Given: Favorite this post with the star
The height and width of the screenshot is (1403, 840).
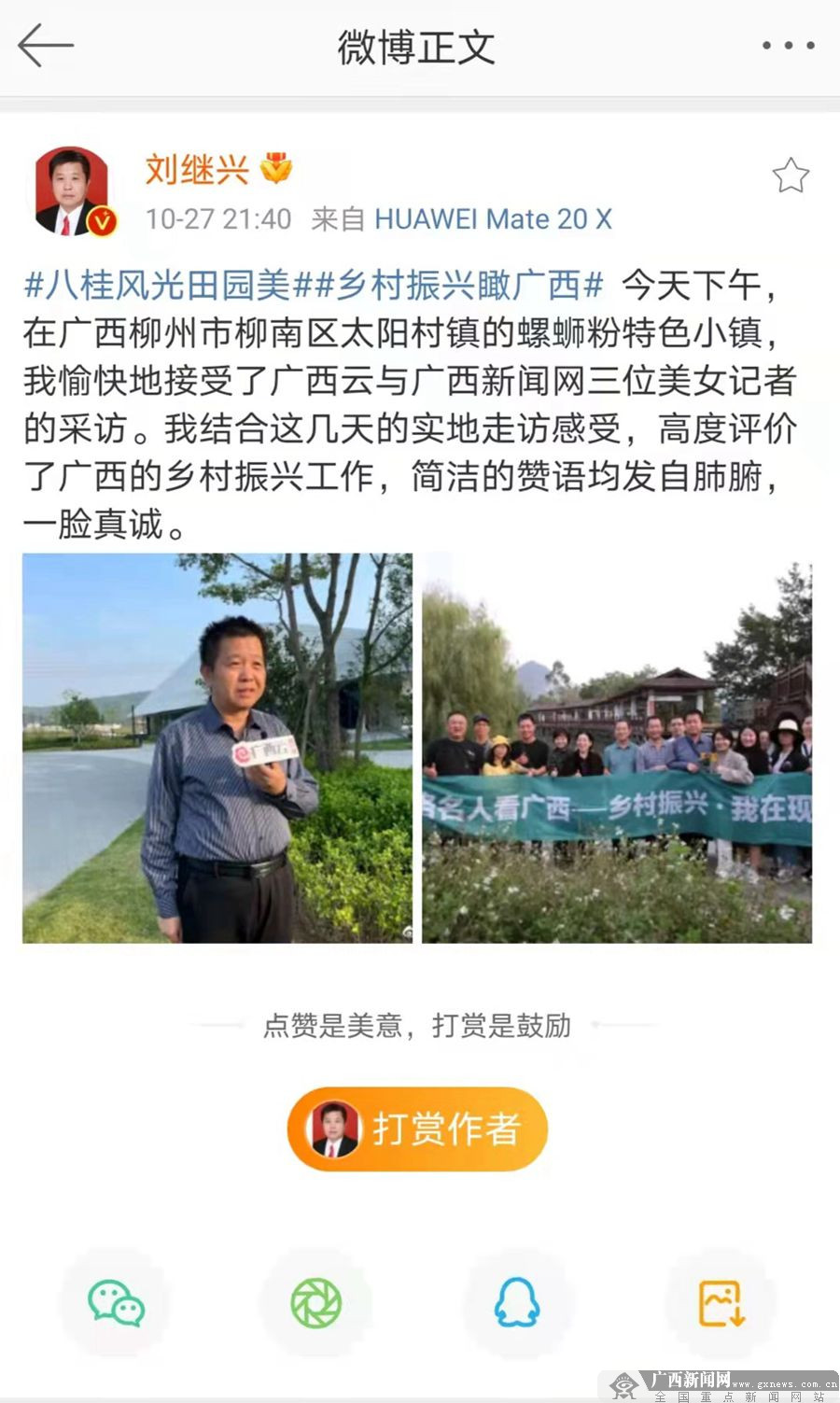Looking at the screenshot, I should (790, 175).
